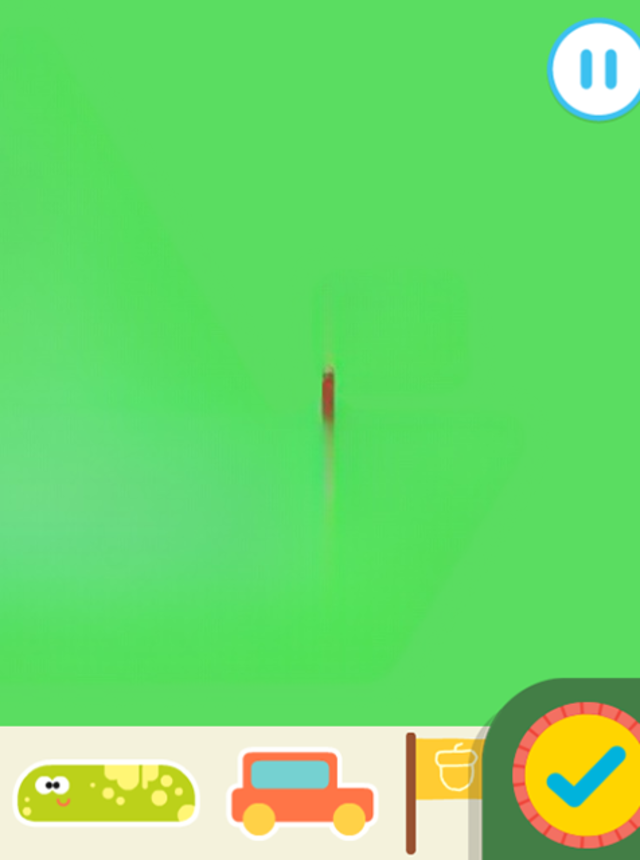Pick the orange car sticker
The height and width of the screenshot is (860, 640).
point(301,794)
